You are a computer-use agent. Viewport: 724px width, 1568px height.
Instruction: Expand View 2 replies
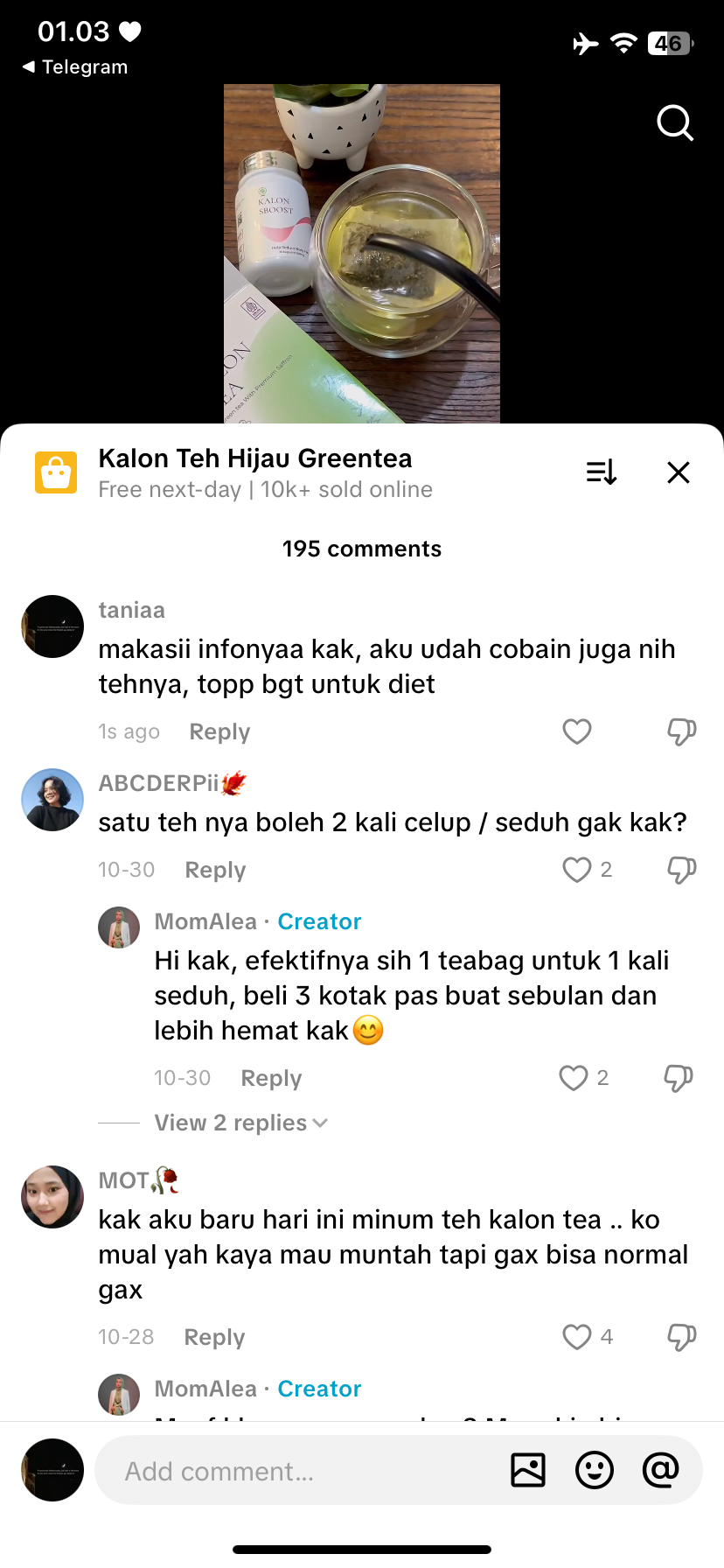point(240,1123)
